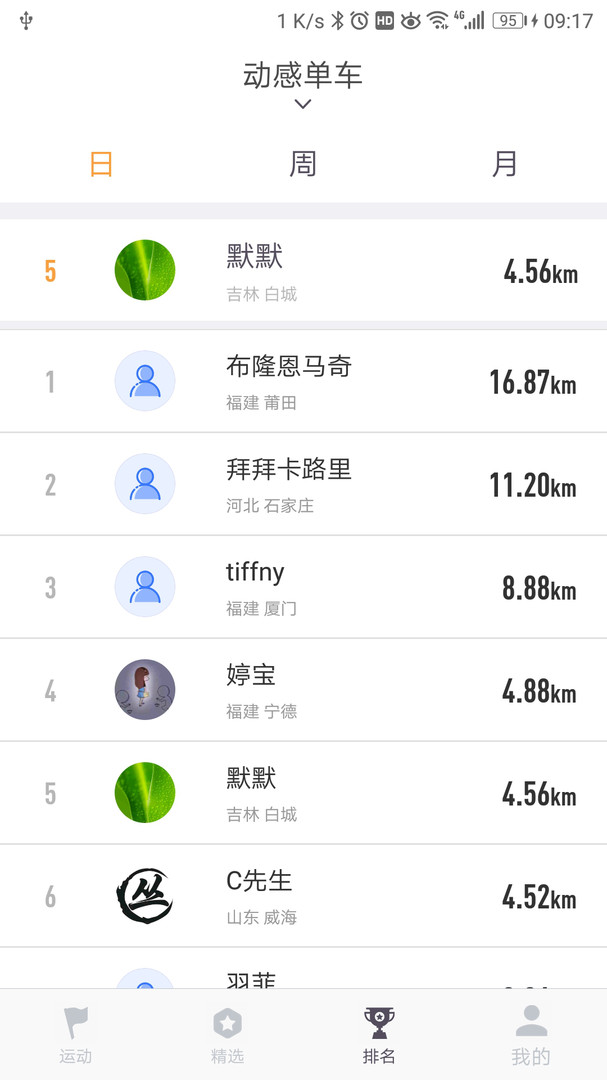
Task: Select the 日 daily ranking tab
Action: point(101,163)
